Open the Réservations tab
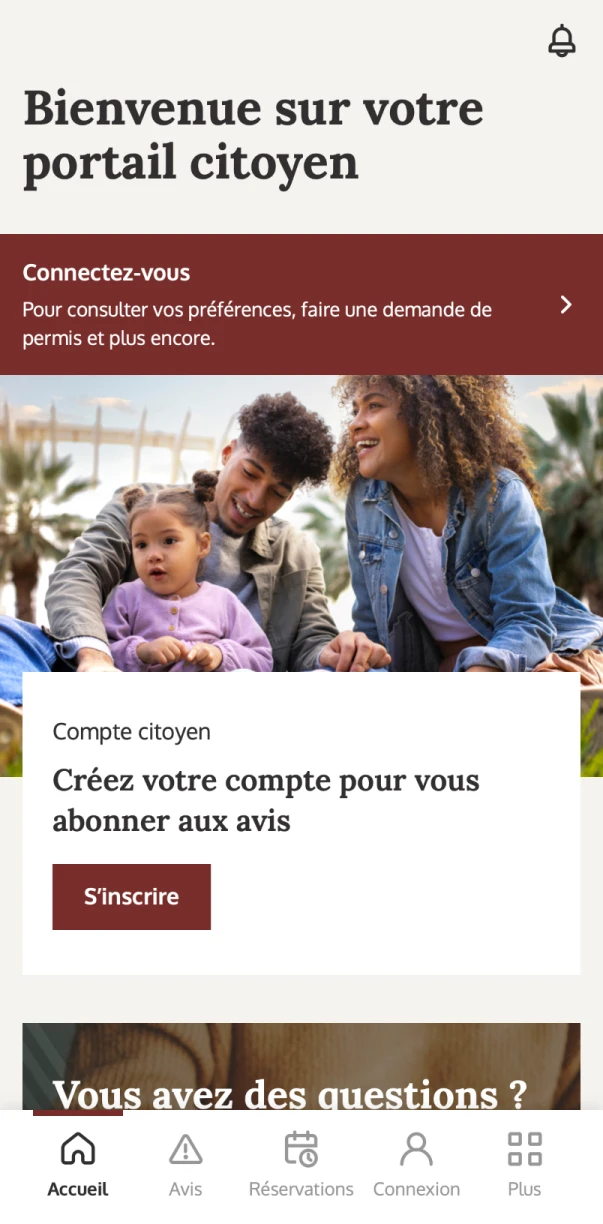 301,1164
